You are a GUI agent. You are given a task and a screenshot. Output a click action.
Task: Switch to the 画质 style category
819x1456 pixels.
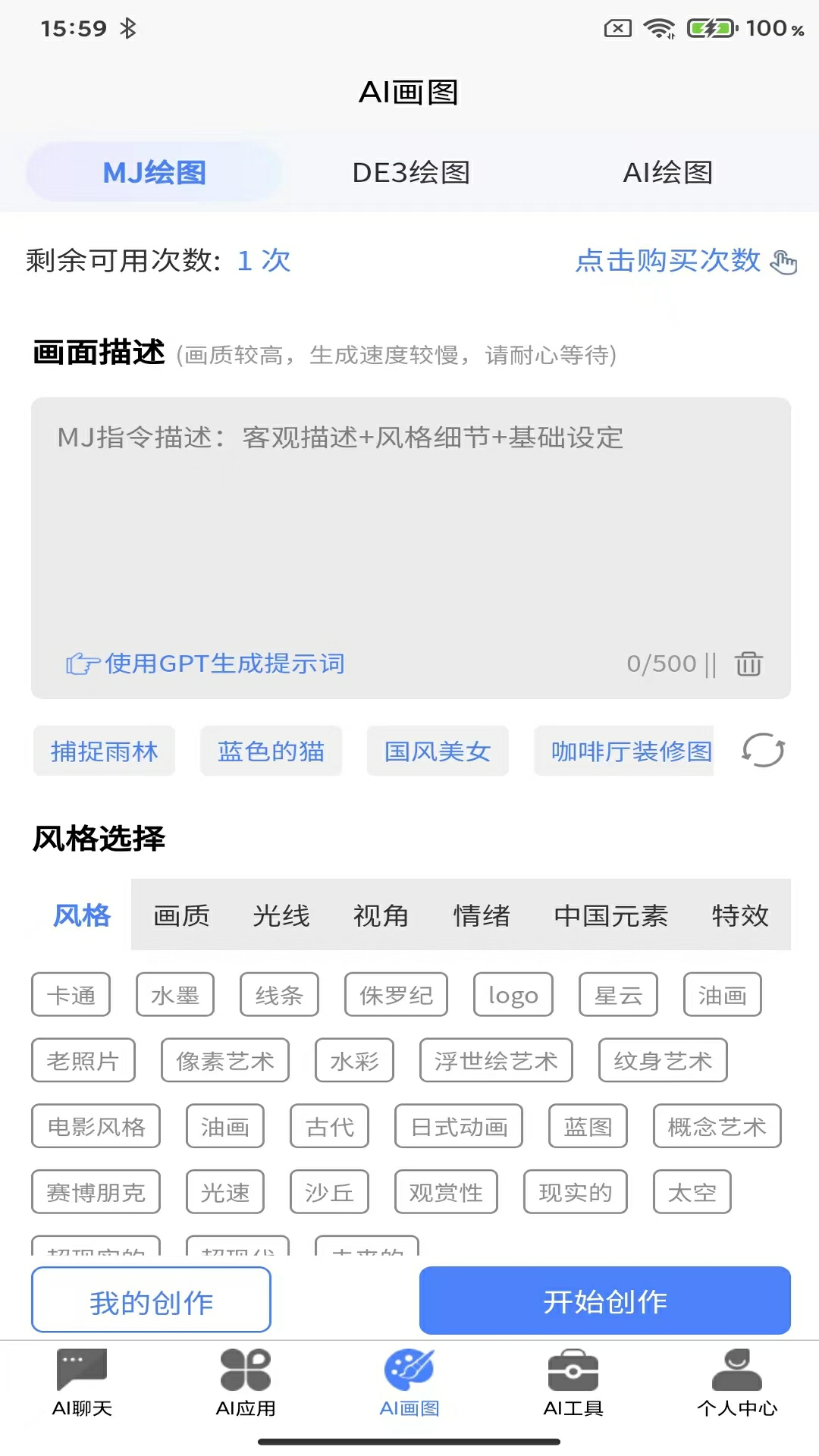coord(181,915)
